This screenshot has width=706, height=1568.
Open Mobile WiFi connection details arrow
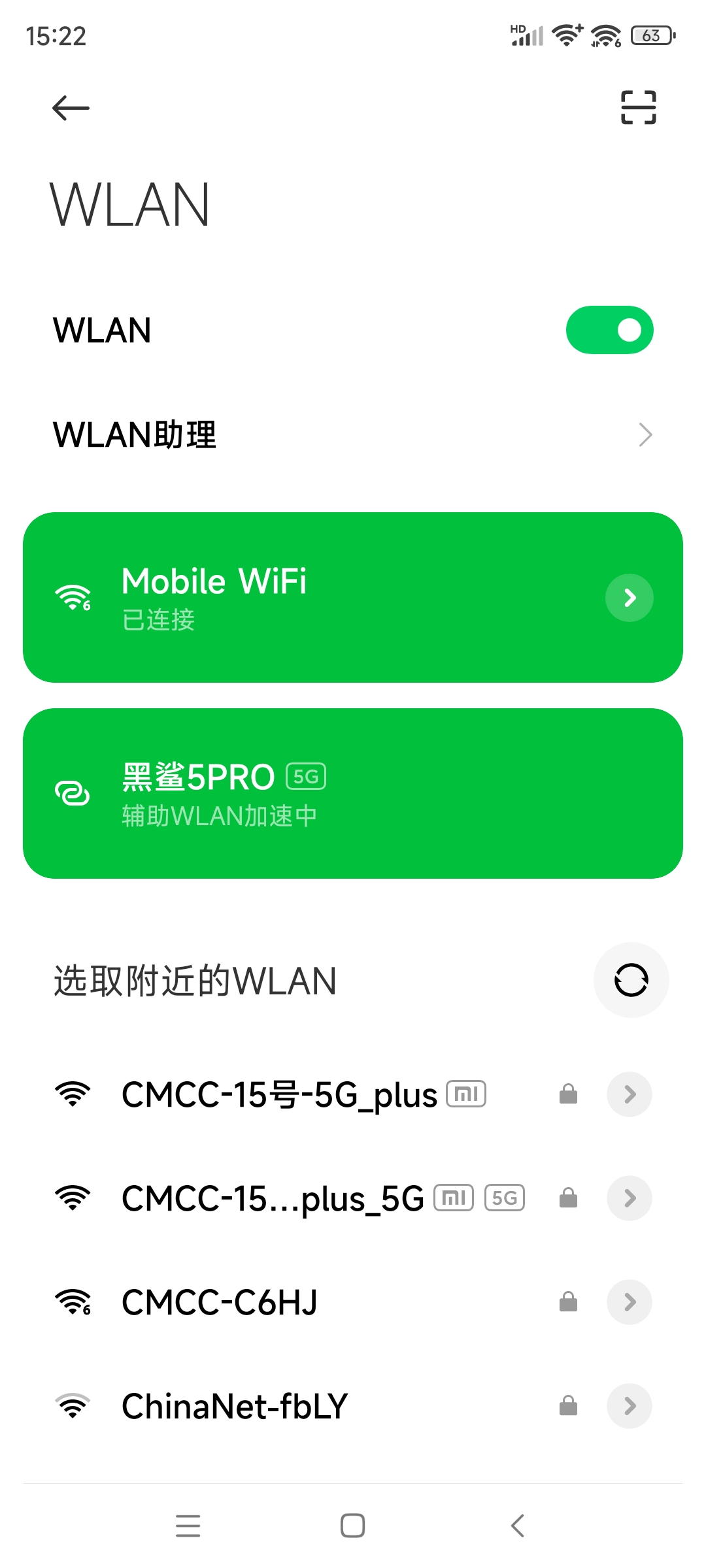[629, 598]
